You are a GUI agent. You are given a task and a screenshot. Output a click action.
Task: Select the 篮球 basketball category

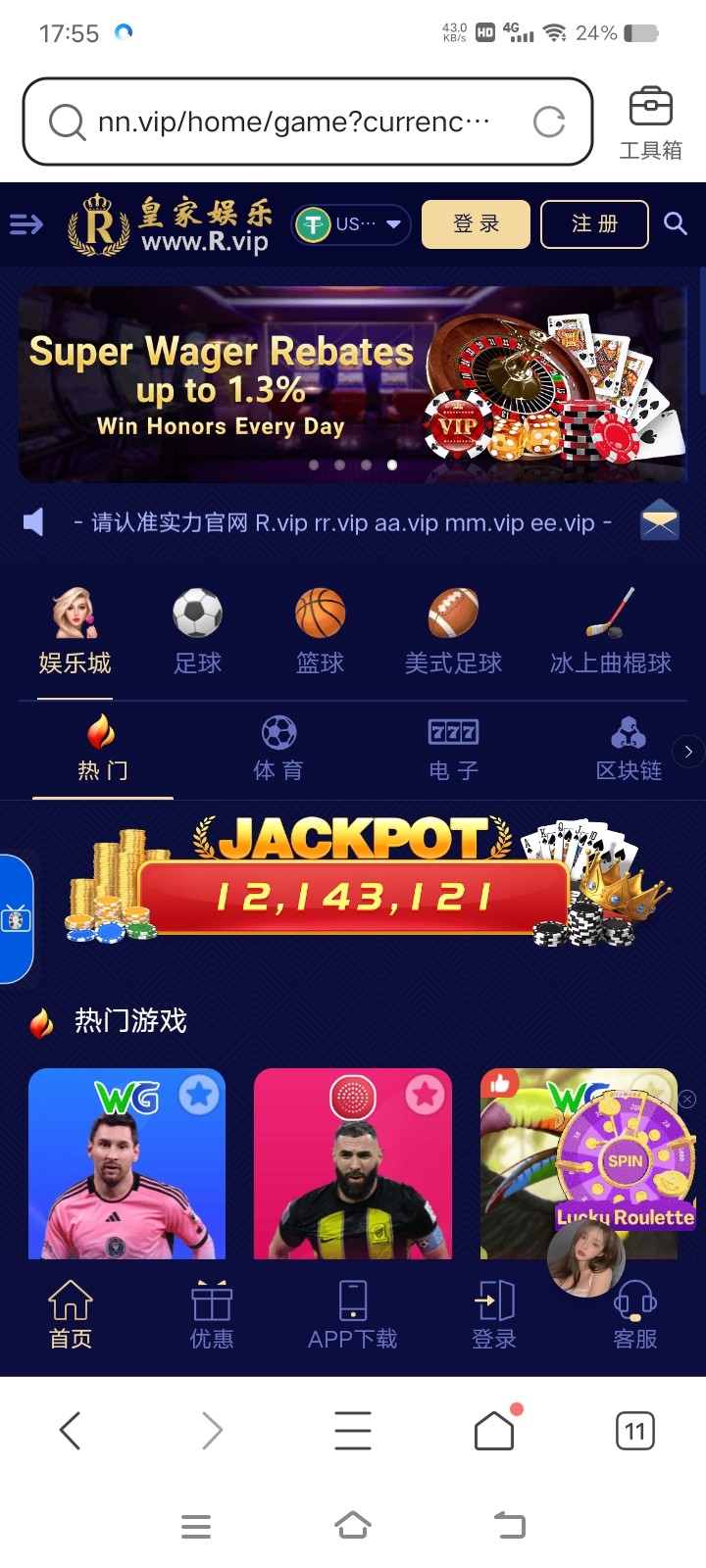[320, 632]
